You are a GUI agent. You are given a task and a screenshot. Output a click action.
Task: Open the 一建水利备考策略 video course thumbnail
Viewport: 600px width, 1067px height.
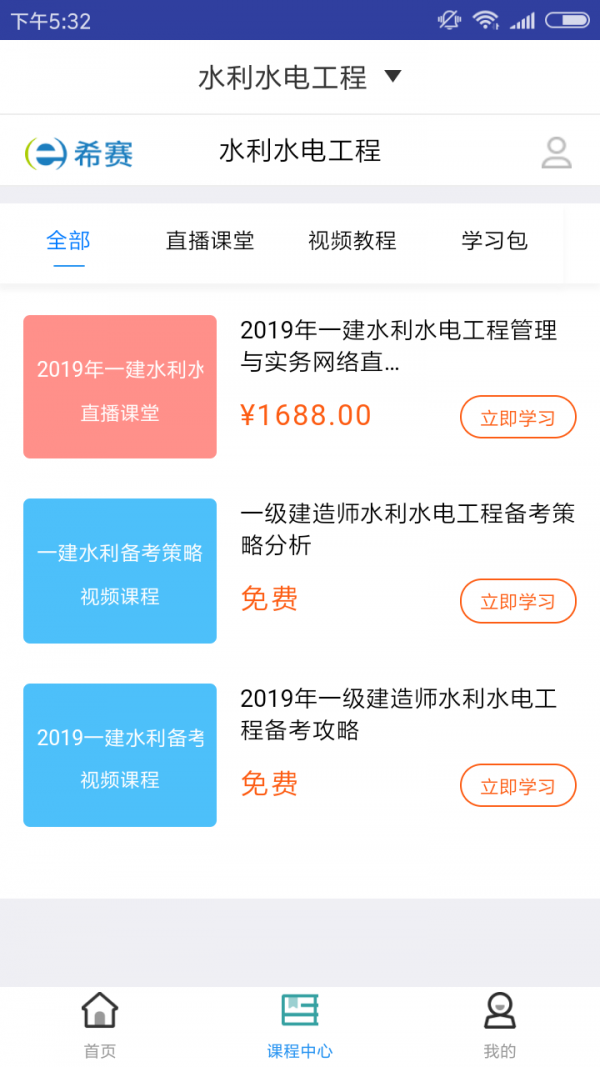pos(120,571)
